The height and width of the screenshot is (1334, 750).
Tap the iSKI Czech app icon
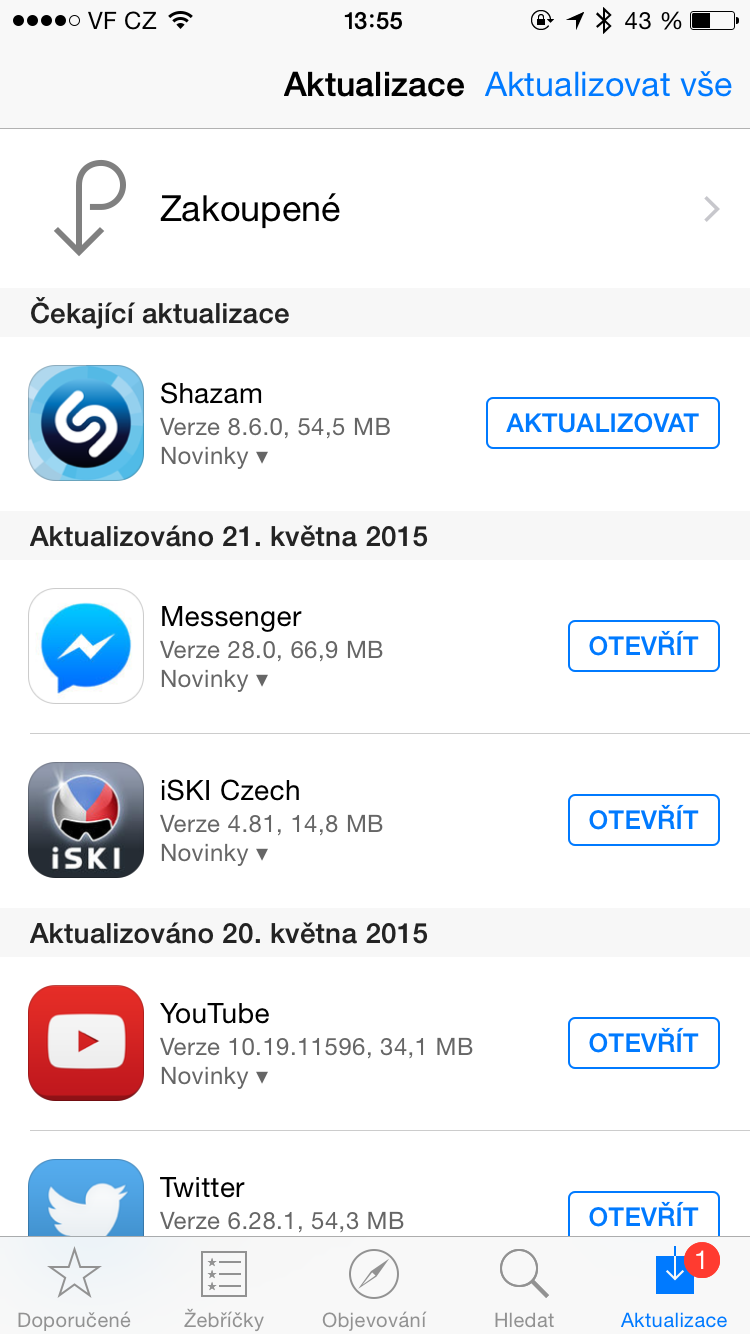(86, 820)
